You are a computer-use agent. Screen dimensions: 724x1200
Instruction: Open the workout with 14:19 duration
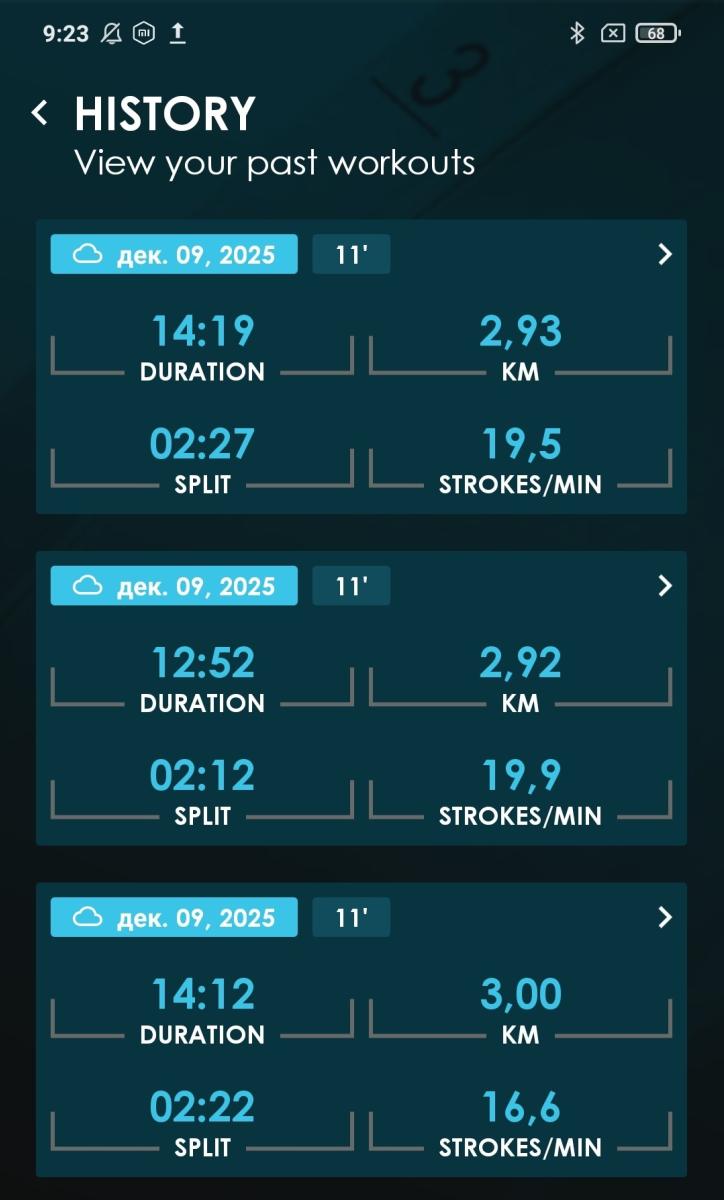665,255
